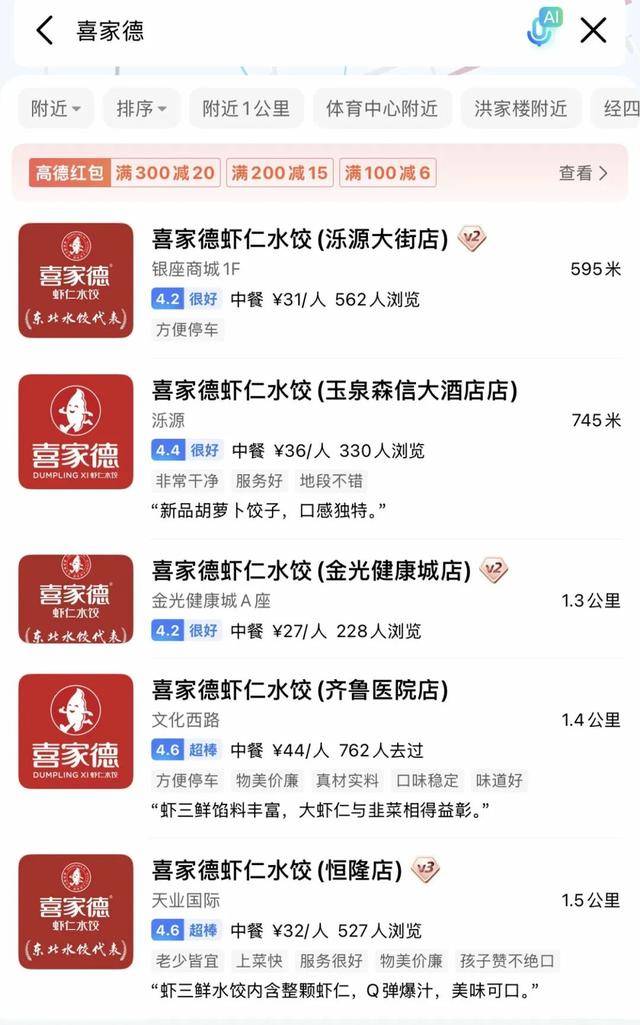
Task: Clear the search with the X icon
Action: [x=594, y=31]
